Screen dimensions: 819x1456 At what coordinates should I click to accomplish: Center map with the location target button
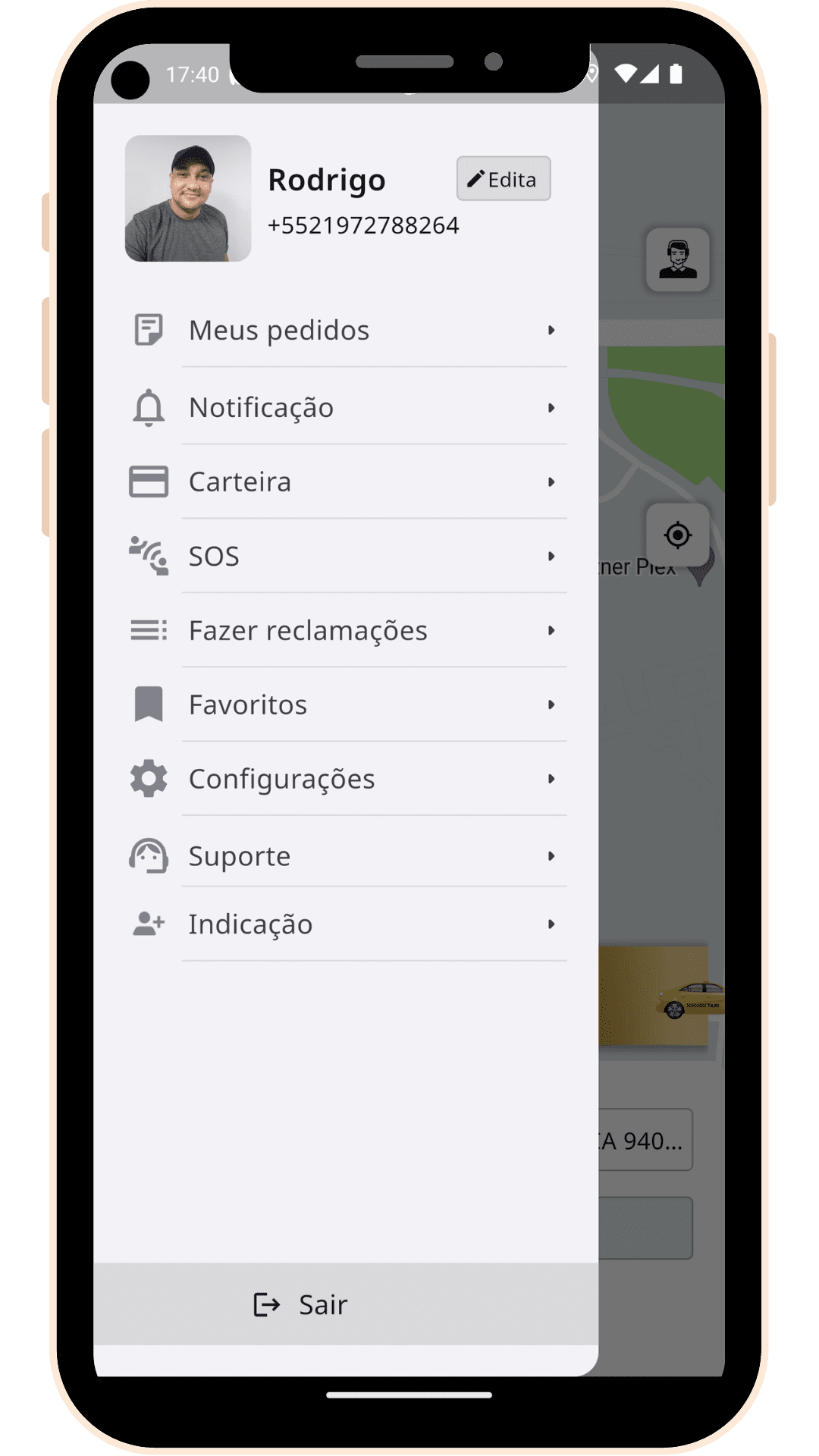pos(678,535)
